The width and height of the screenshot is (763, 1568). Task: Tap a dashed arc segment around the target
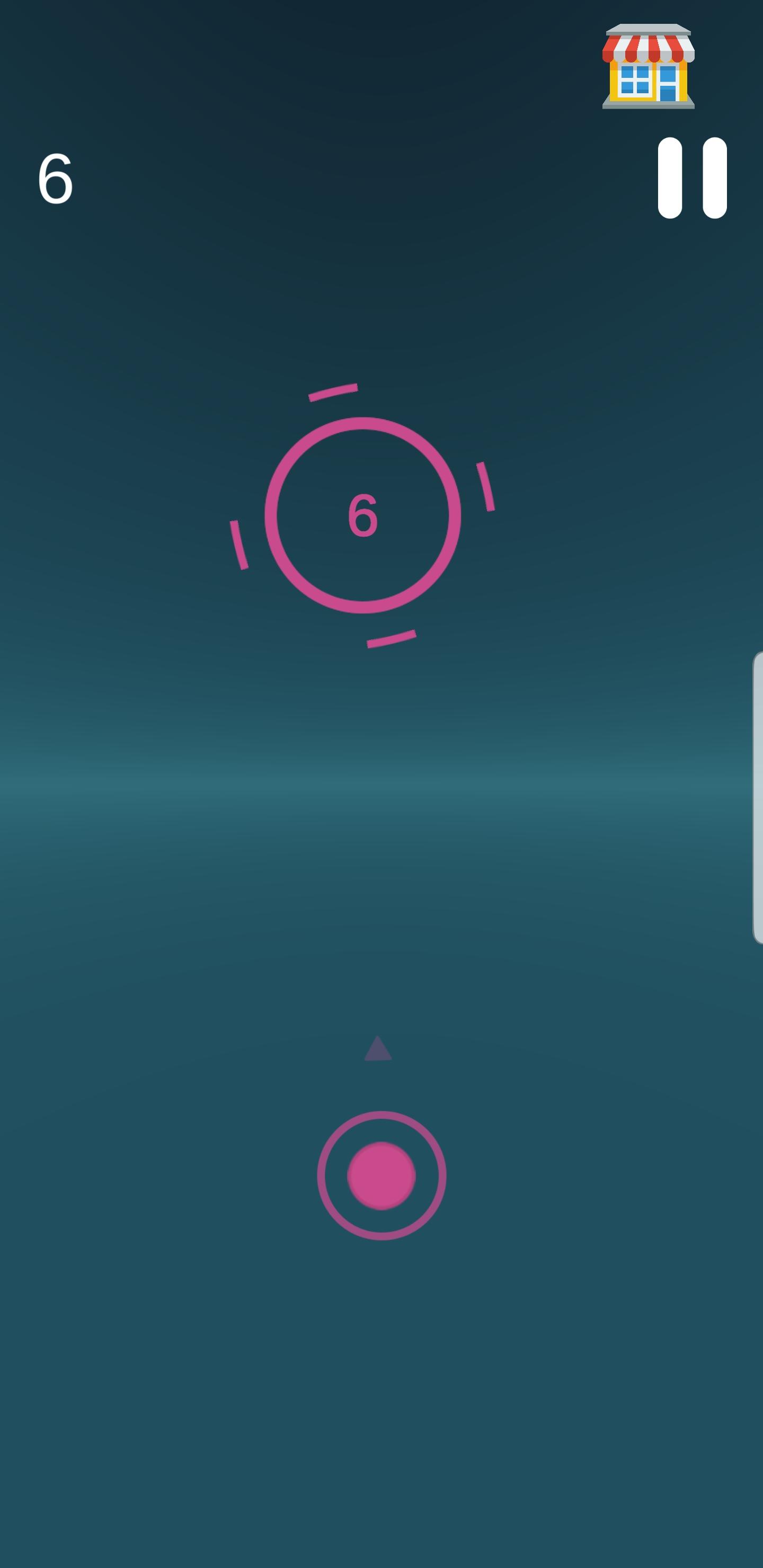[x=486, y=487]
